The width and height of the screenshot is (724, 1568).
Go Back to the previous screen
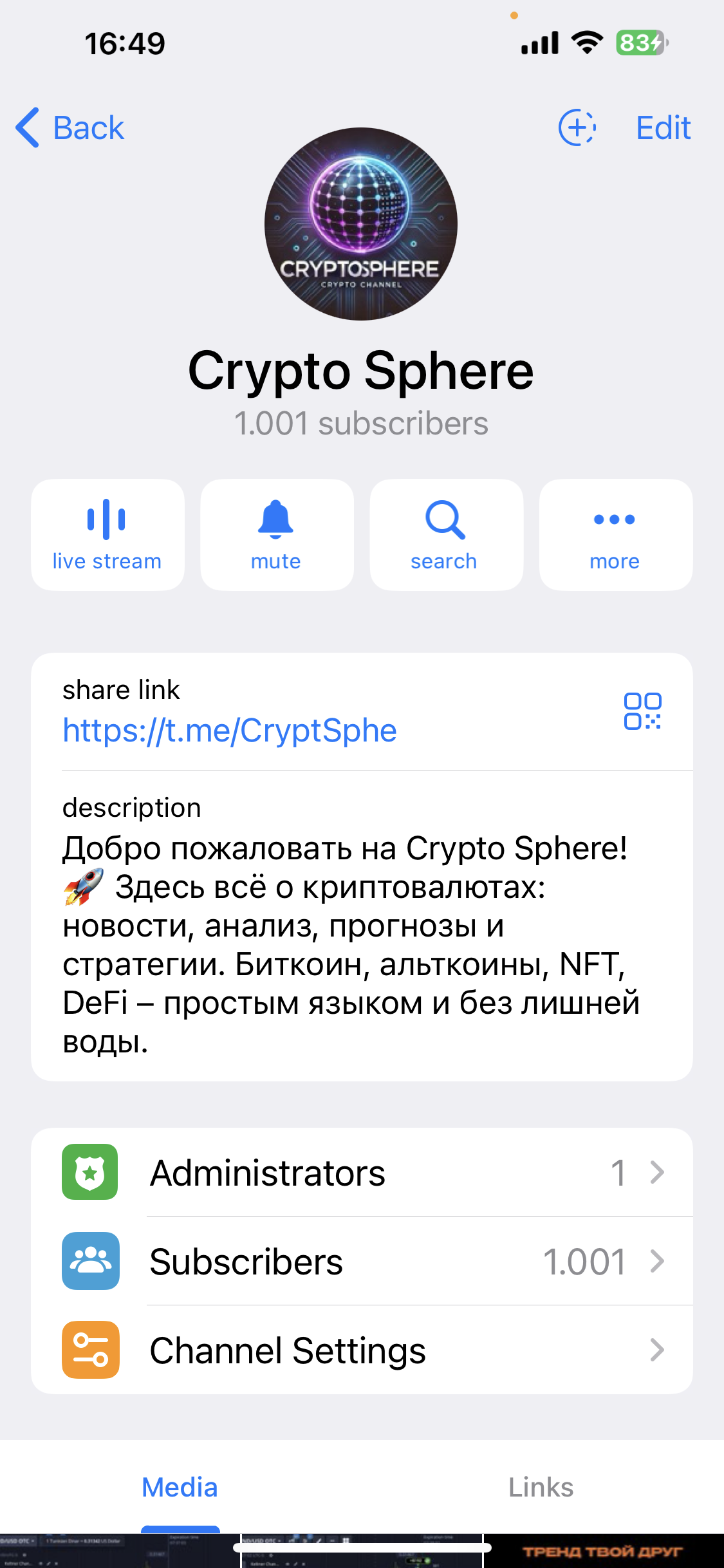[x=70, y=127]
